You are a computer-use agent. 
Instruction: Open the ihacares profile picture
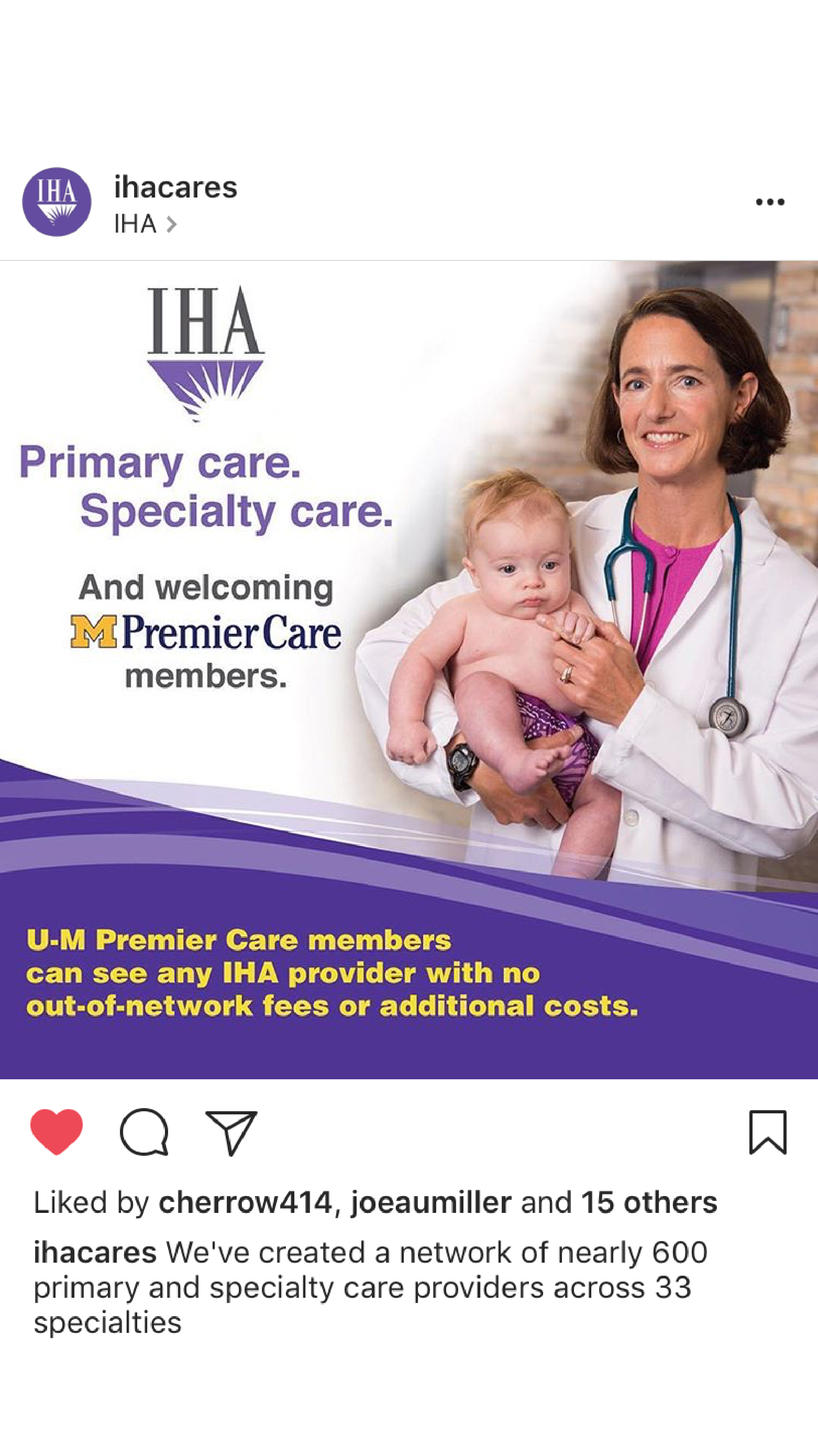[x=57, y=202]
